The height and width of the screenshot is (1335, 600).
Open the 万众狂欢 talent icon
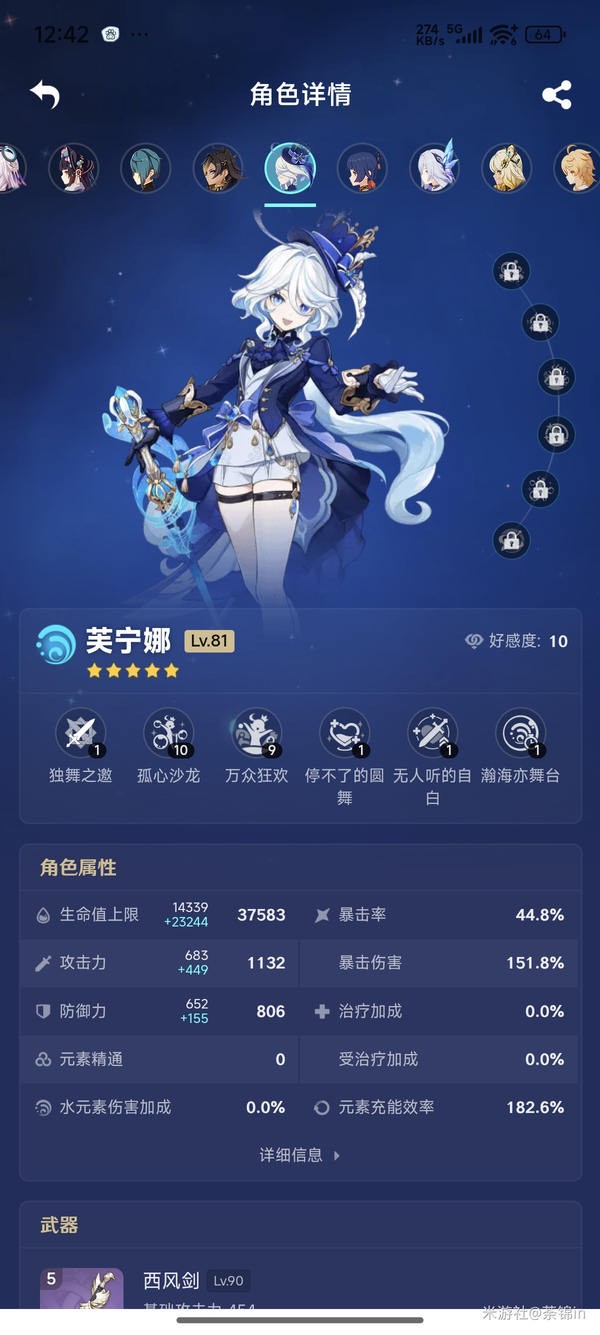[x=256, y=735]
